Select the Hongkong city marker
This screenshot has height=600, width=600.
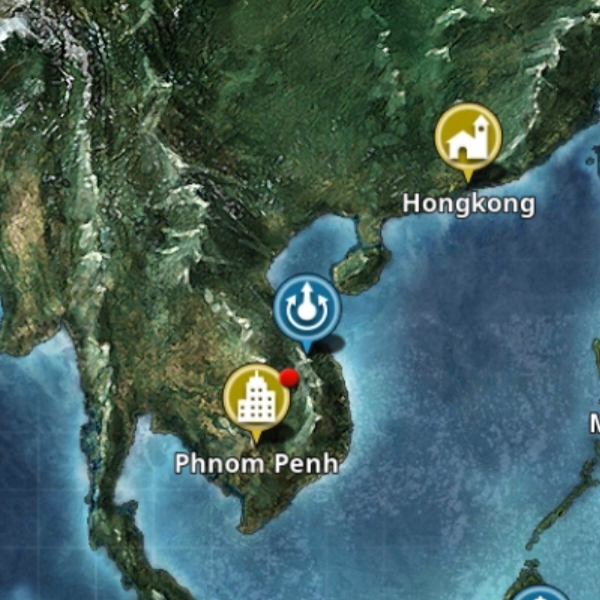(x=467, y=136)
